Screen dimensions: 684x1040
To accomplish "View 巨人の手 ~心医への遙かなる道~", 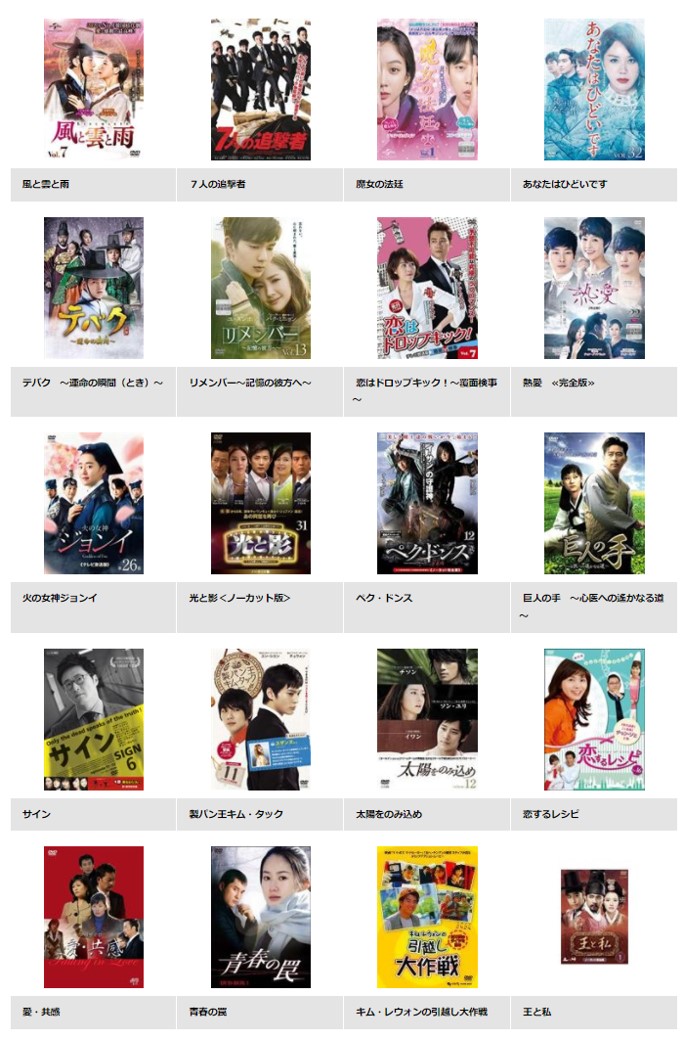I will 594,503.
